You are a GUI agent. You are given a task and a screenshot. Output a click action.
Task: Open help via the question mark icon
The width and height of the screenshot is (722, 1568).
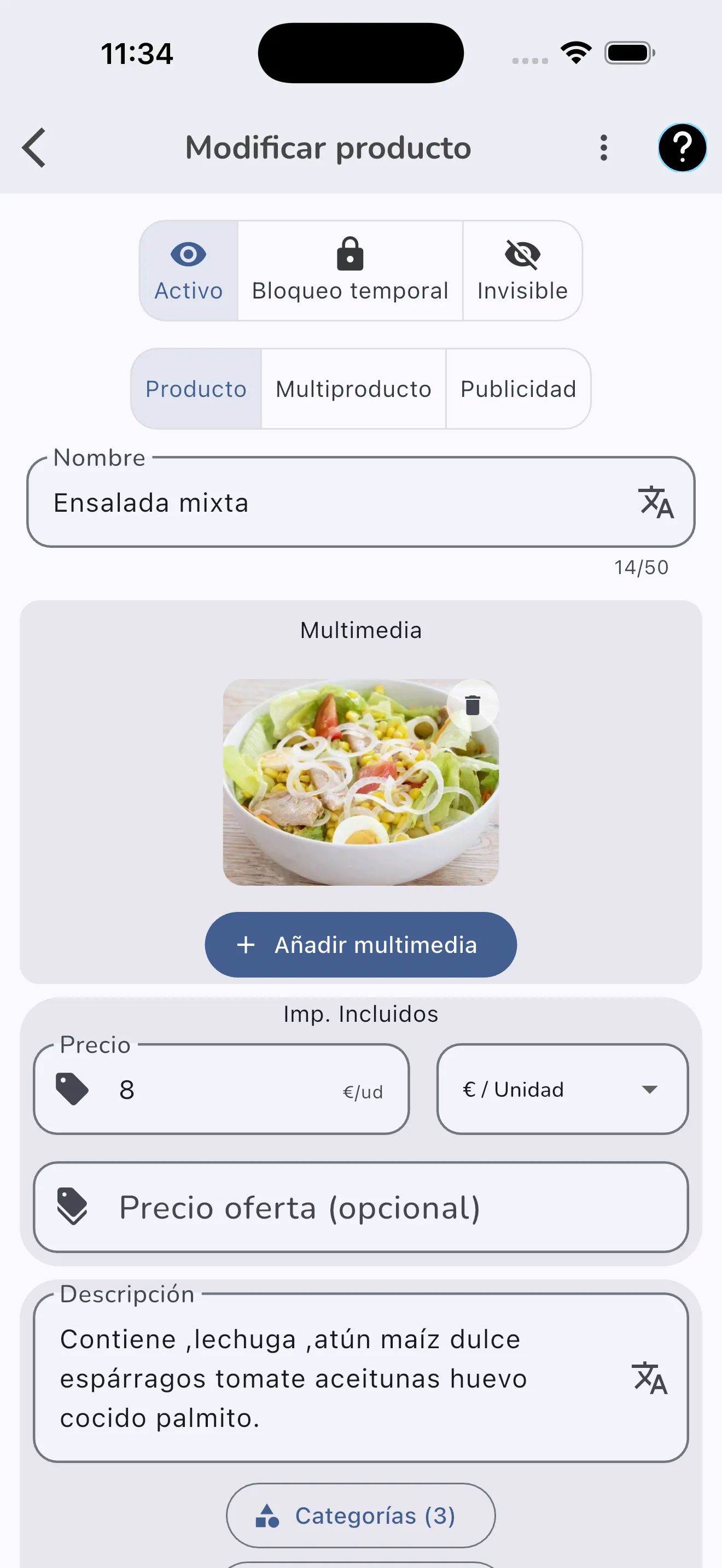(682, 147)
